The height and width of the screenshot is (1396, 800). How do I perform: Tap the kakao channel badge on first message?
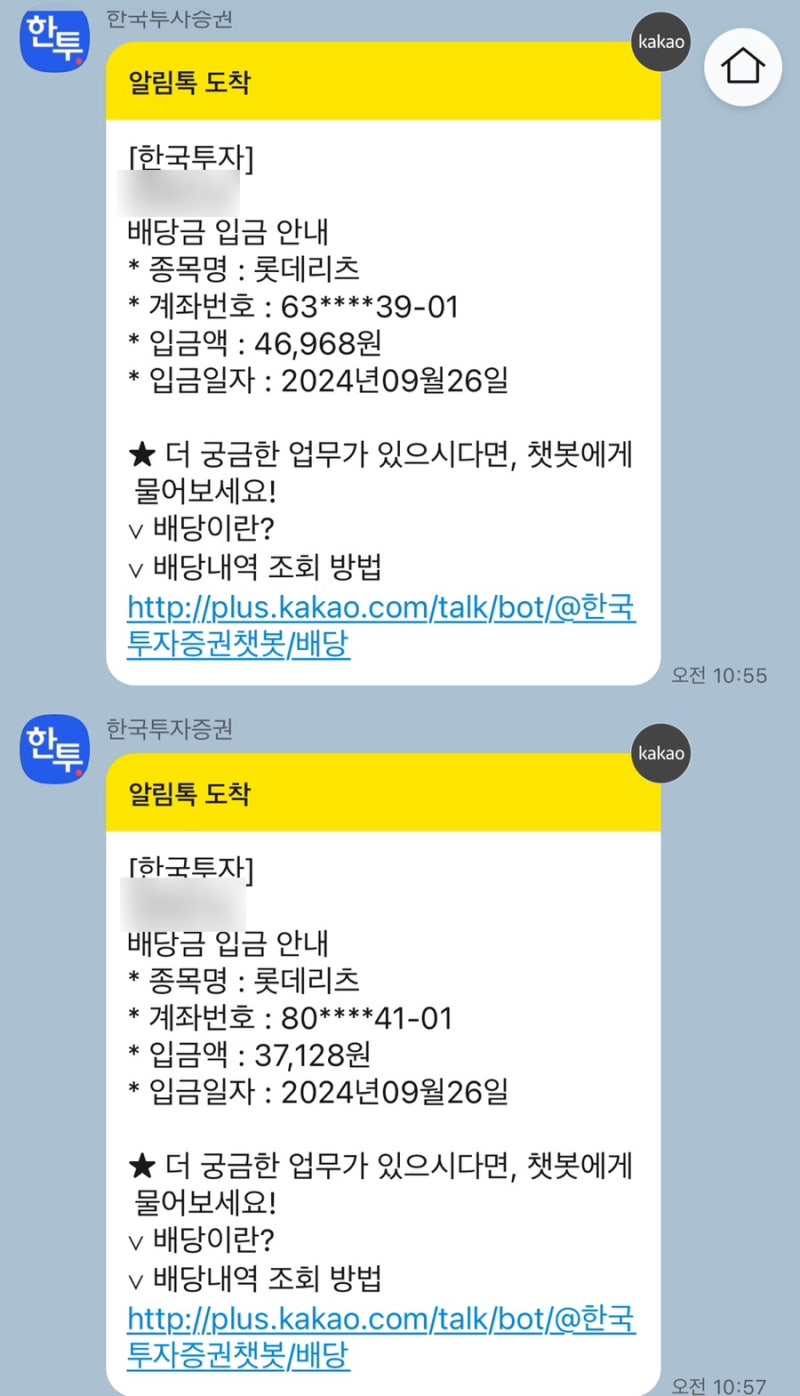[660, 42]
